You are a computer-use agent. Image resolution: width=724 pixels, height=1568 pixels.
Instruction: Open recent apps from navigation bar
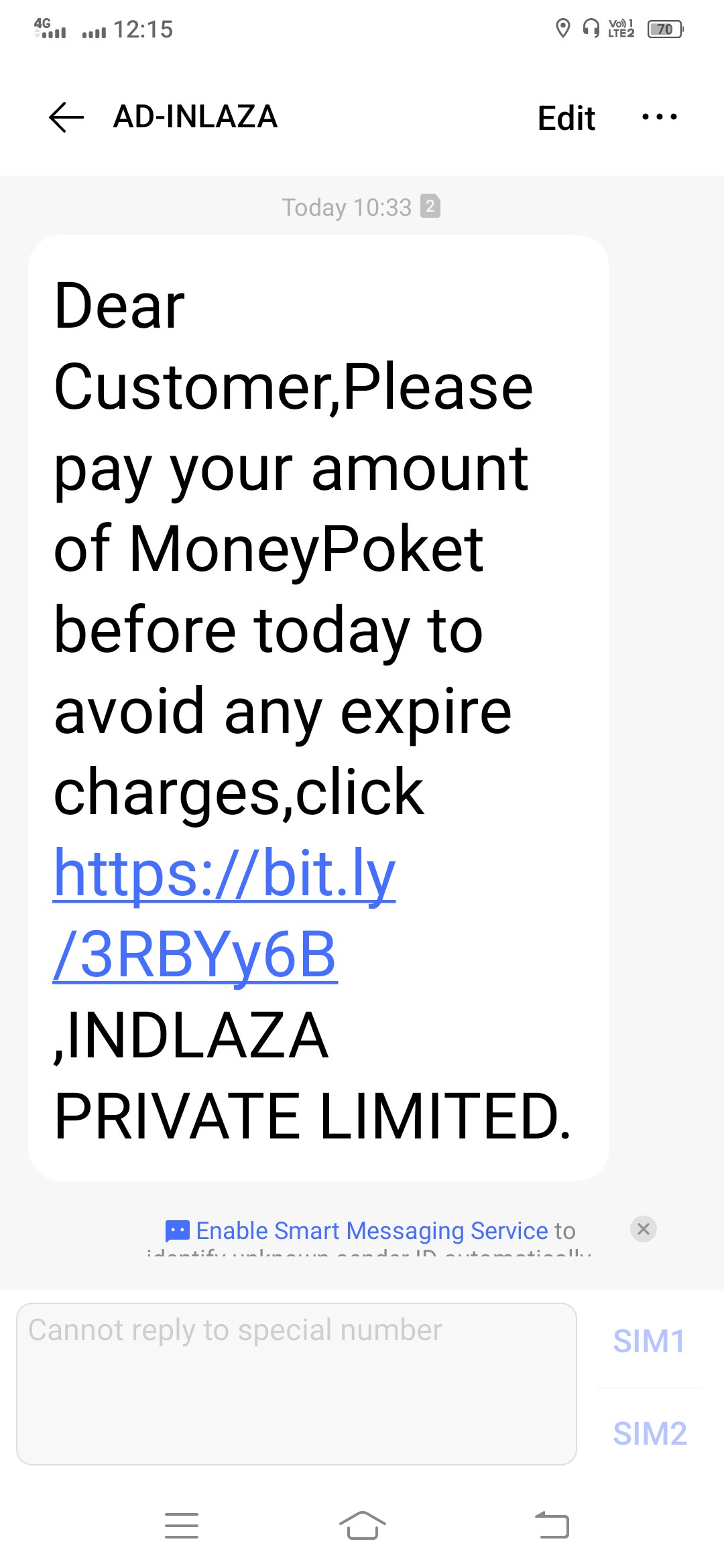pyautogui.click(x=182, y=1526)
